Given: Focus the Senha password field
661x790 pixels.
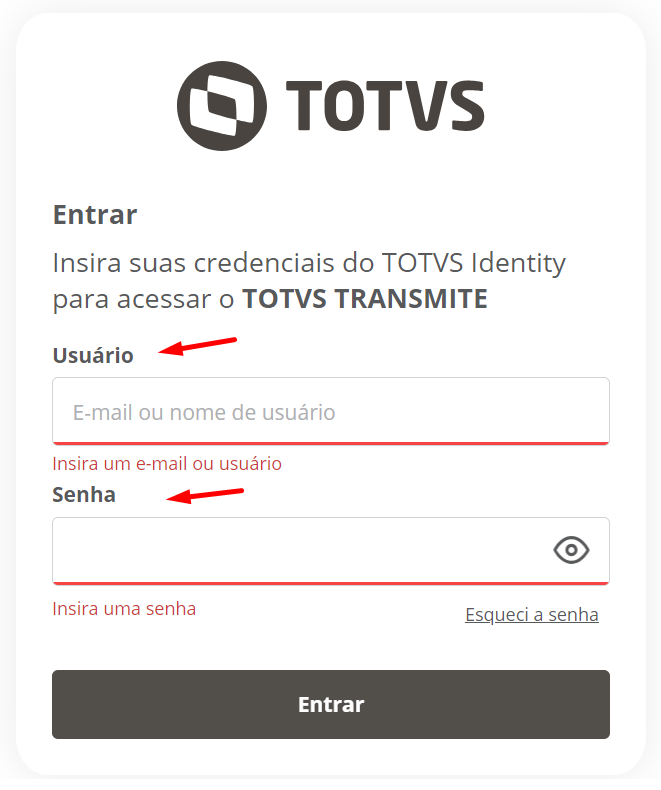Looking at the screenshot, I should (300, 550).
